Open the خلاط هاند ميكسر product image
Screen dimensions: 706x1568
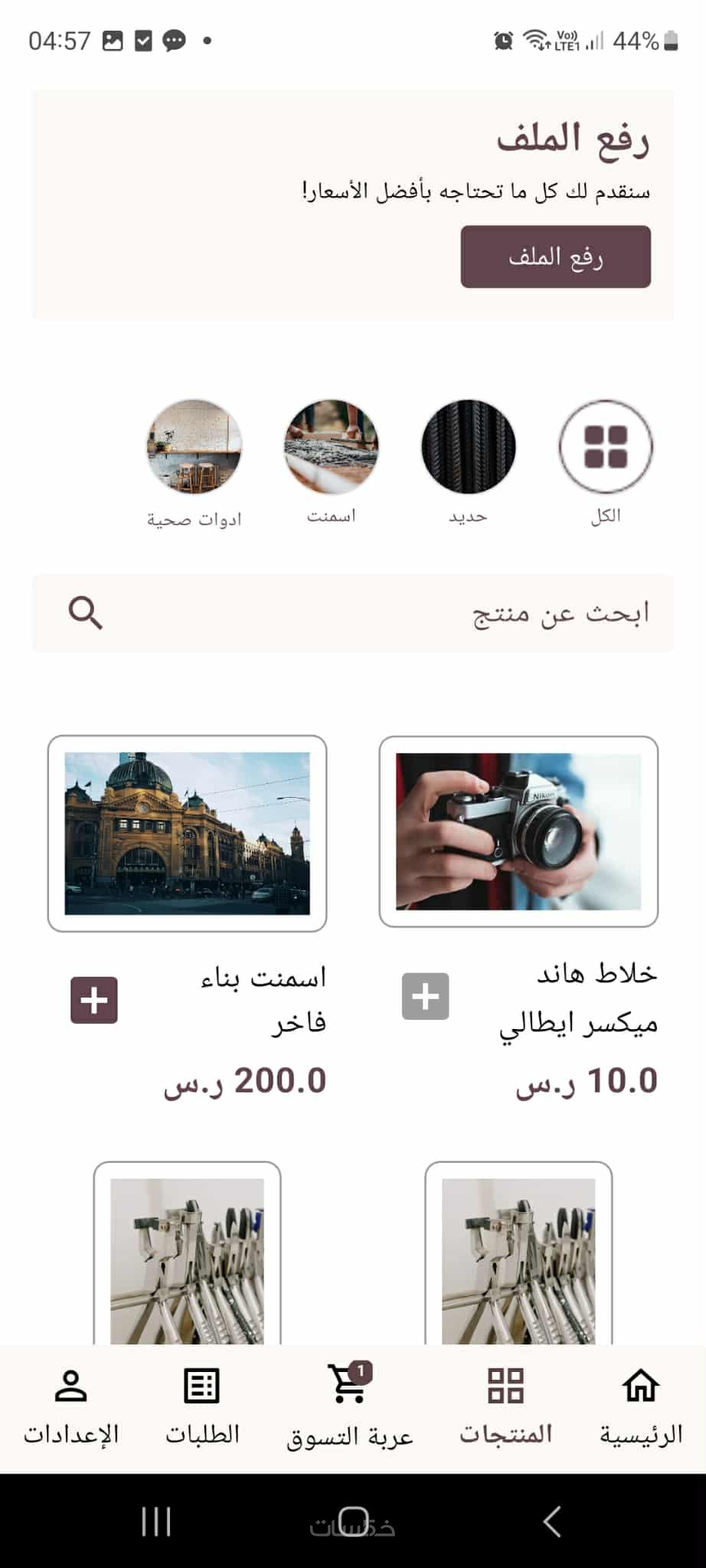518,831
